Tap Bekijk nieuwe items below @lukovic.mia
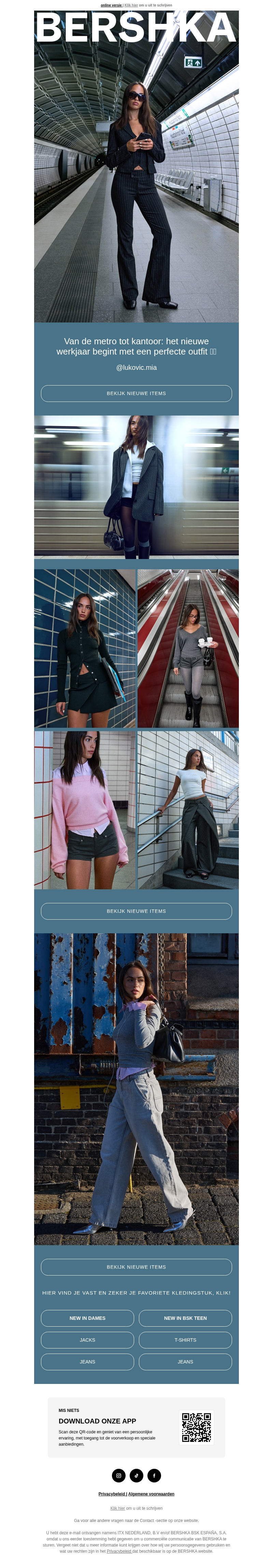The width and height of the screenshot is (273, 1568). click(x=136, y=393)
